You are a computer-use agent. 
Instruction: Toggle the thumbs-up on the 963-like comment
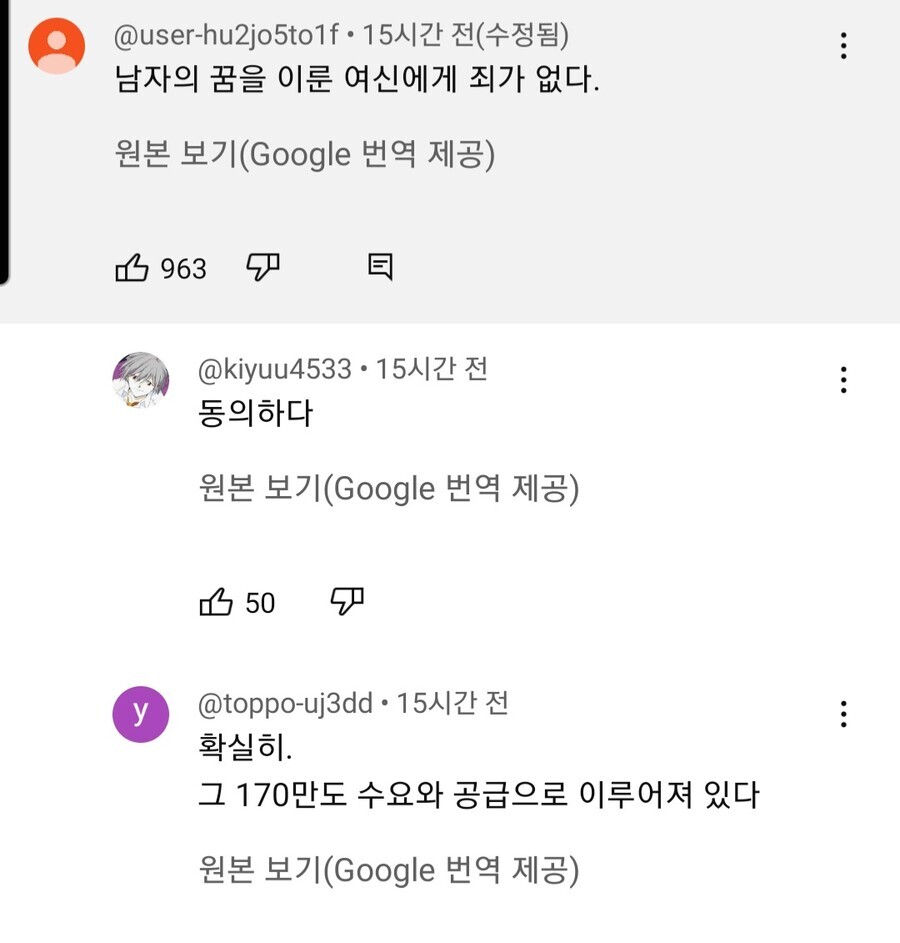(132, 268)
